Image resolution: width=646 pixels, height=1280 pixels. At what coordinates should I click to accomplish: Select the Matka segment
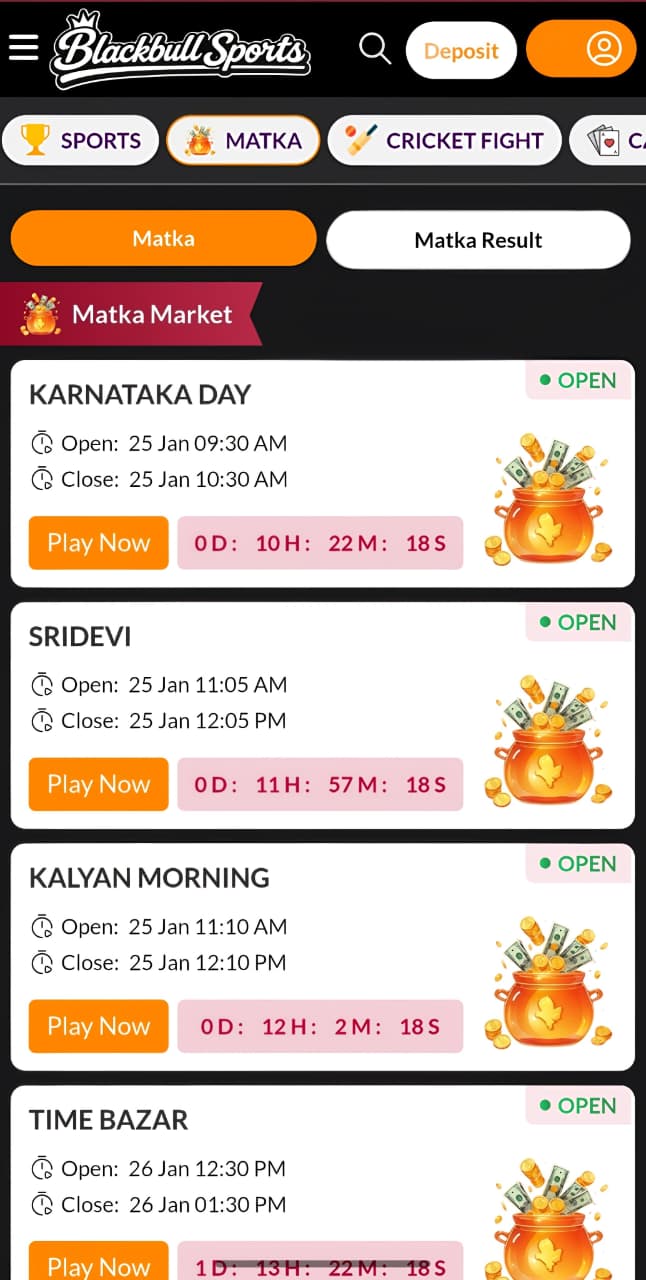click(x=163, y=239)
